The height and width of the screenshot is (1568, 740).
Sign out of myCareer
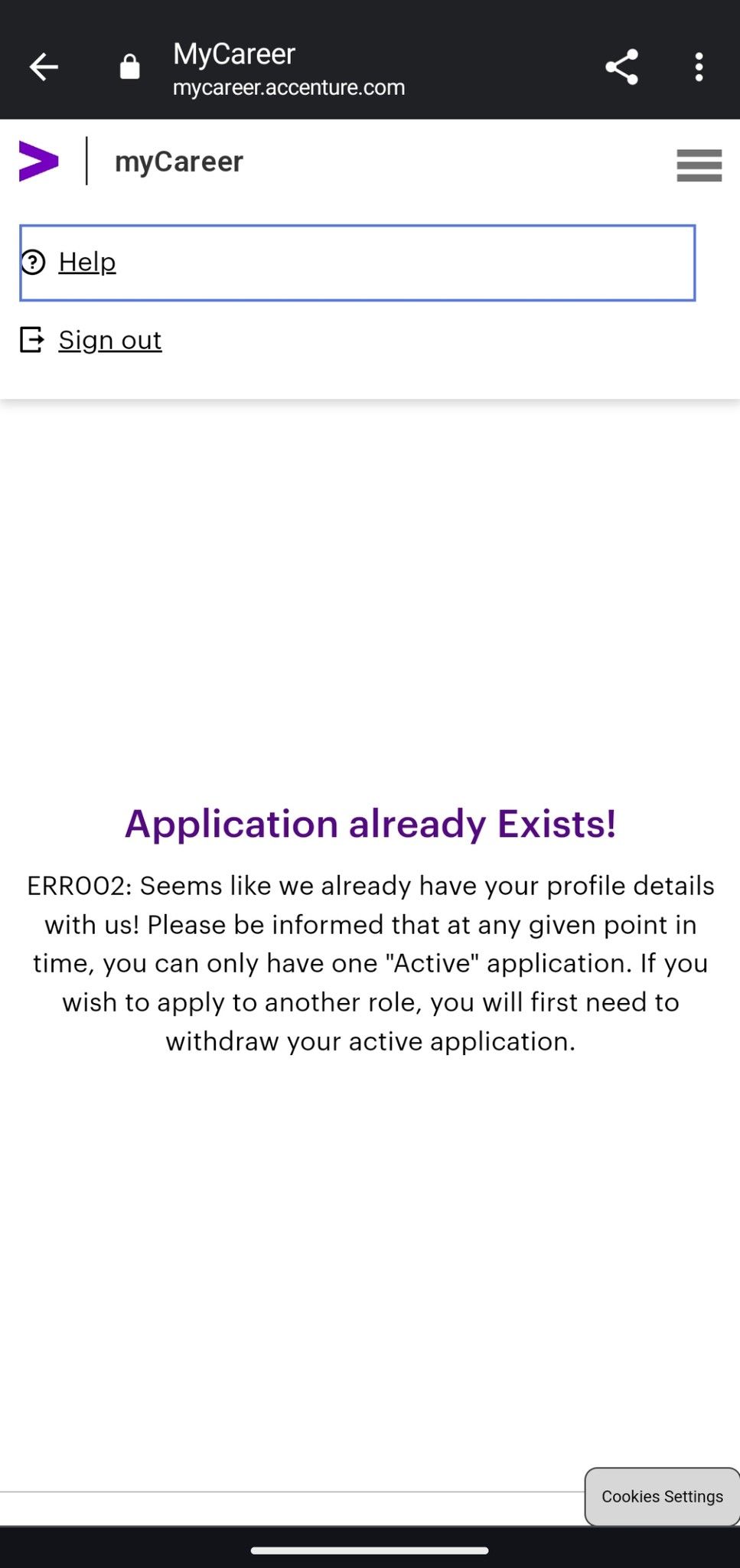[x=110, y=340]
